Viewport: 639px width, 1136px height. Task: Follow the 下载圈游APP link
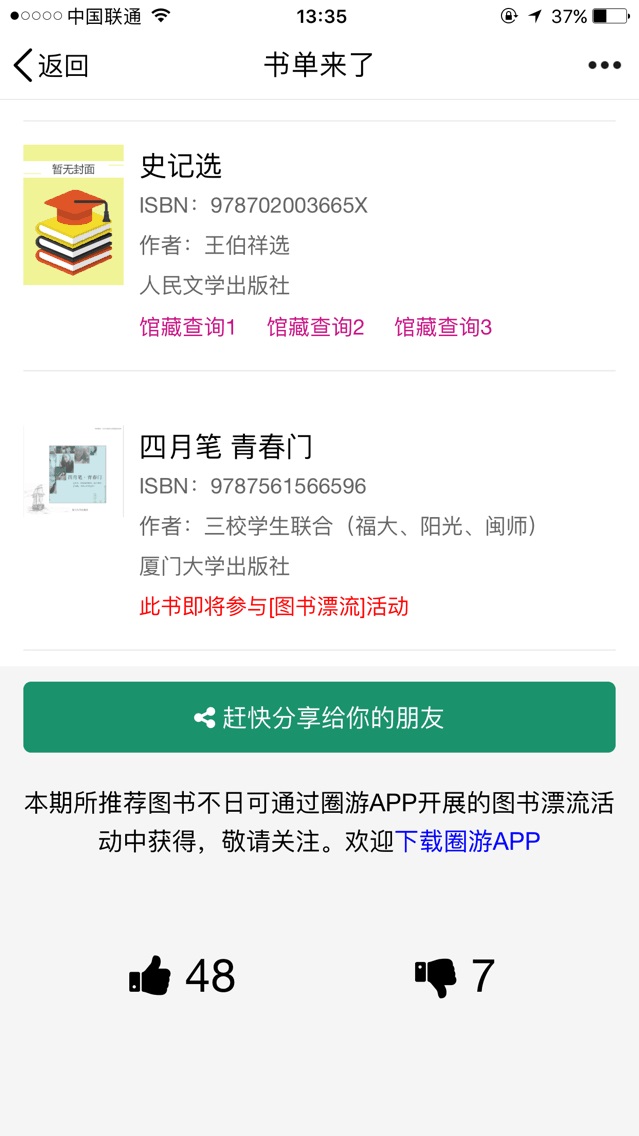(467, 841)
